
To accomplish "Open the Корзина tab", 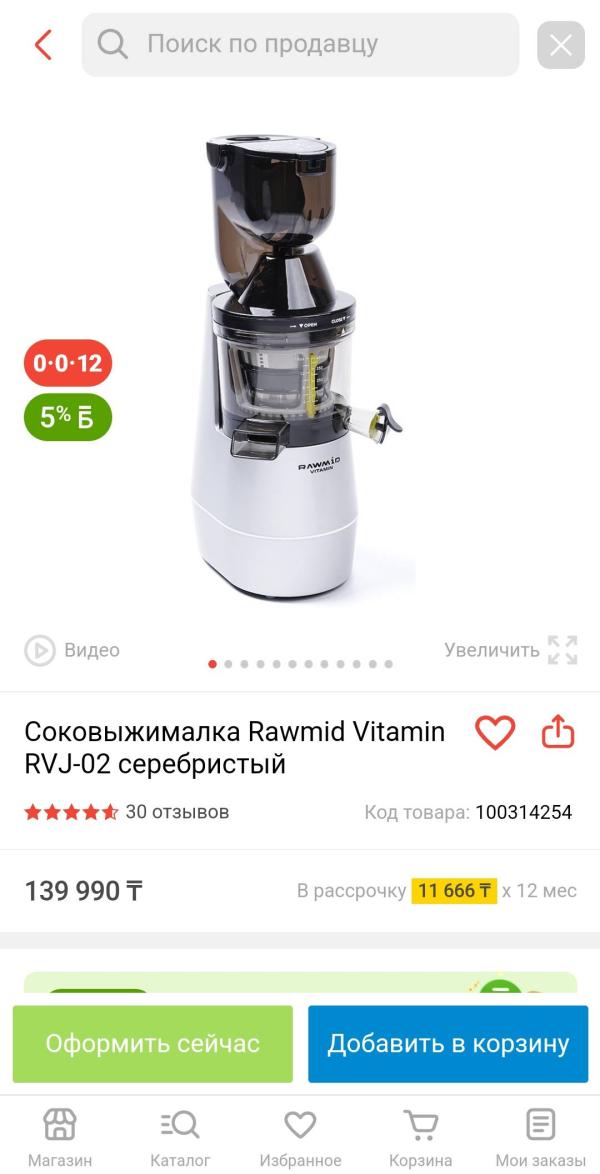I will coord(420,1137).
